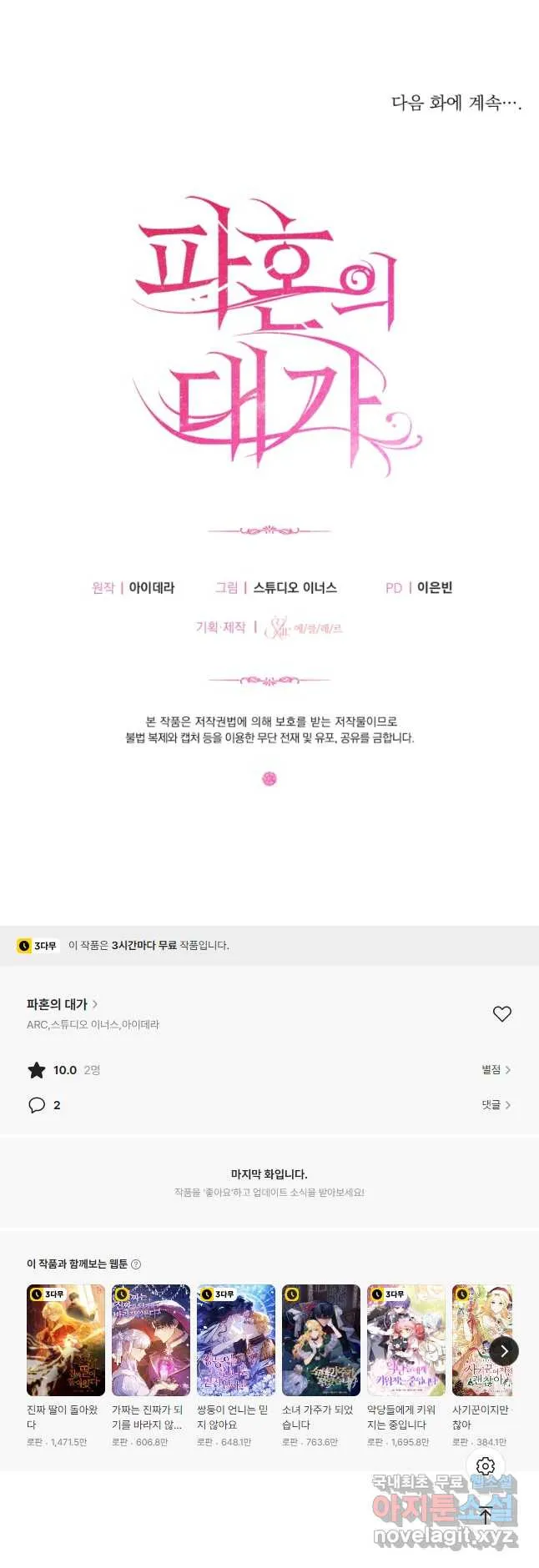Tap the help icon beside 이 작품과 함께보는 웹툰
This screenshot has height=1568, width=539.
[136, 1264]
